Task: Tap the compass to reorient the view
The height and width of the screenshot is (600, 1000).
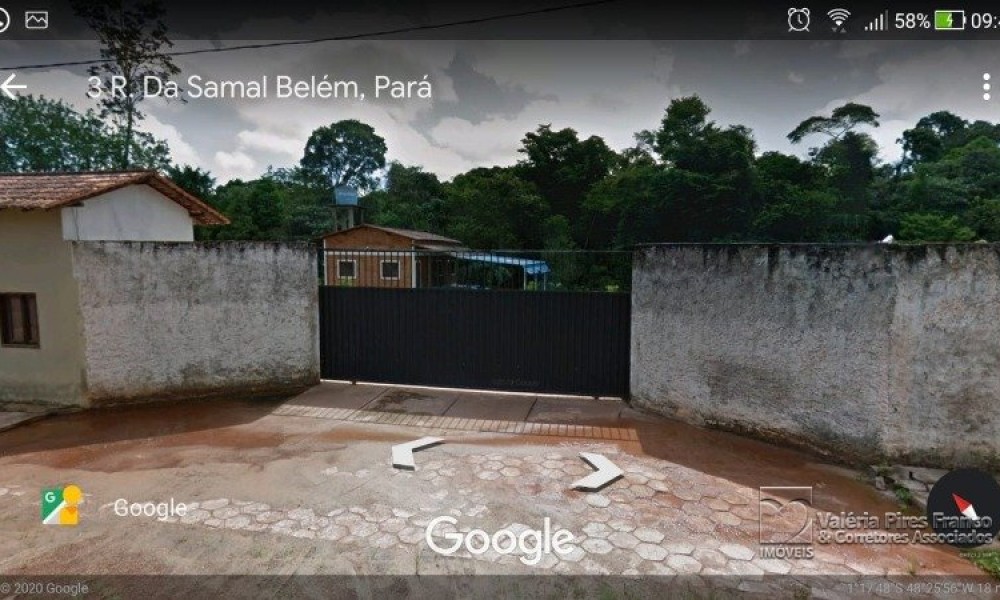Action: point(963,507)
